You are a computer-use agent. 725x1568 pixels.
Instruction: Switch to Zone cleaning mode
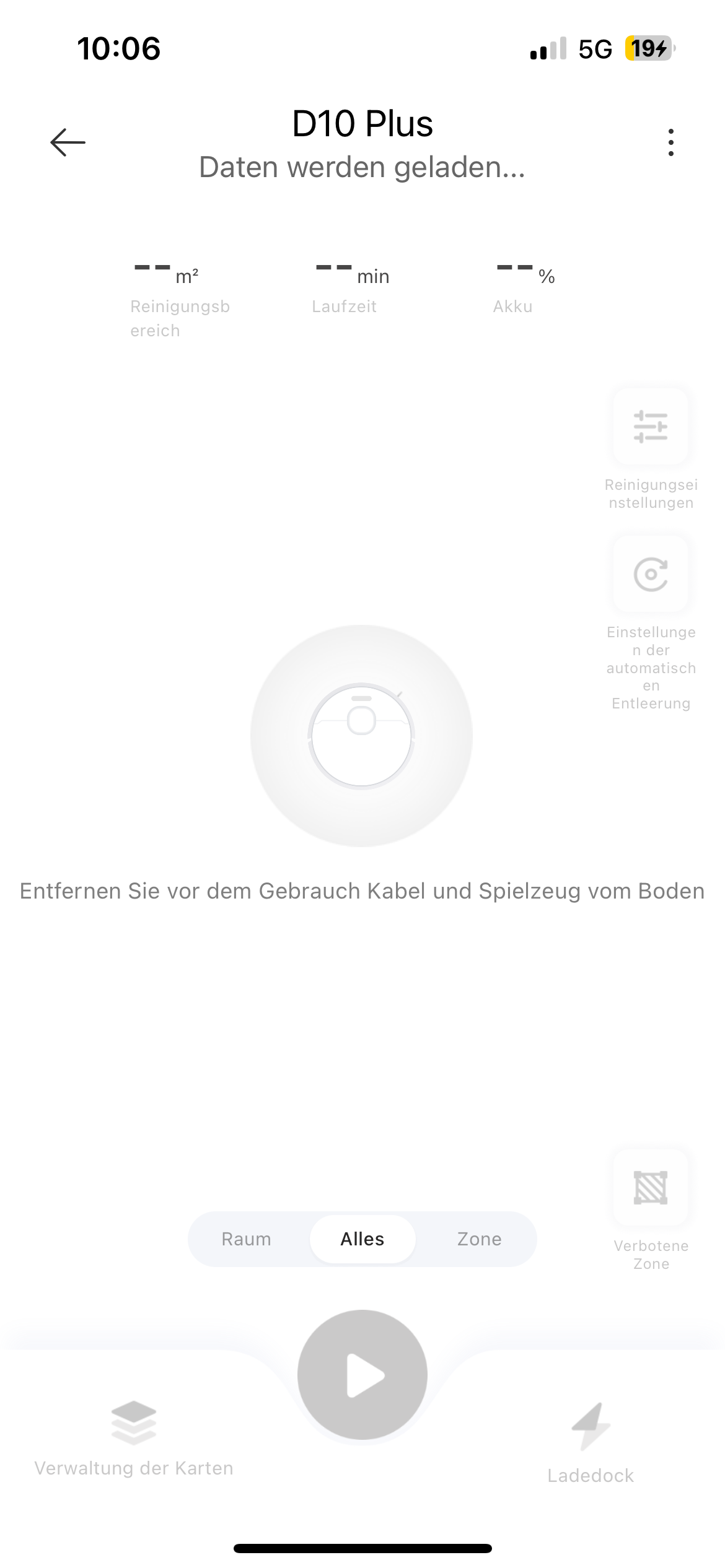(x=479, y=1239)
